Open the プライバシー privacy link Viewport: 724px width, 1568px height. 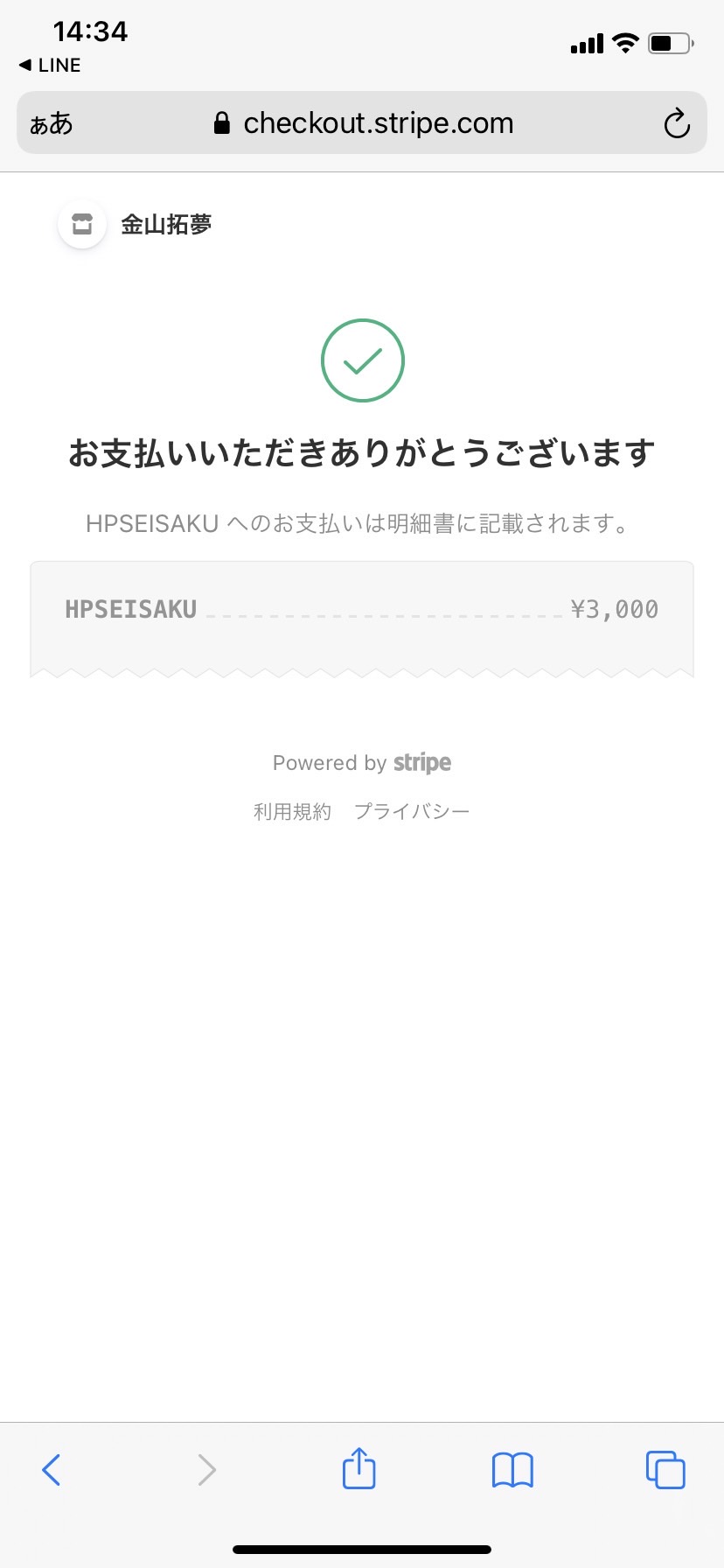point(412,812)
